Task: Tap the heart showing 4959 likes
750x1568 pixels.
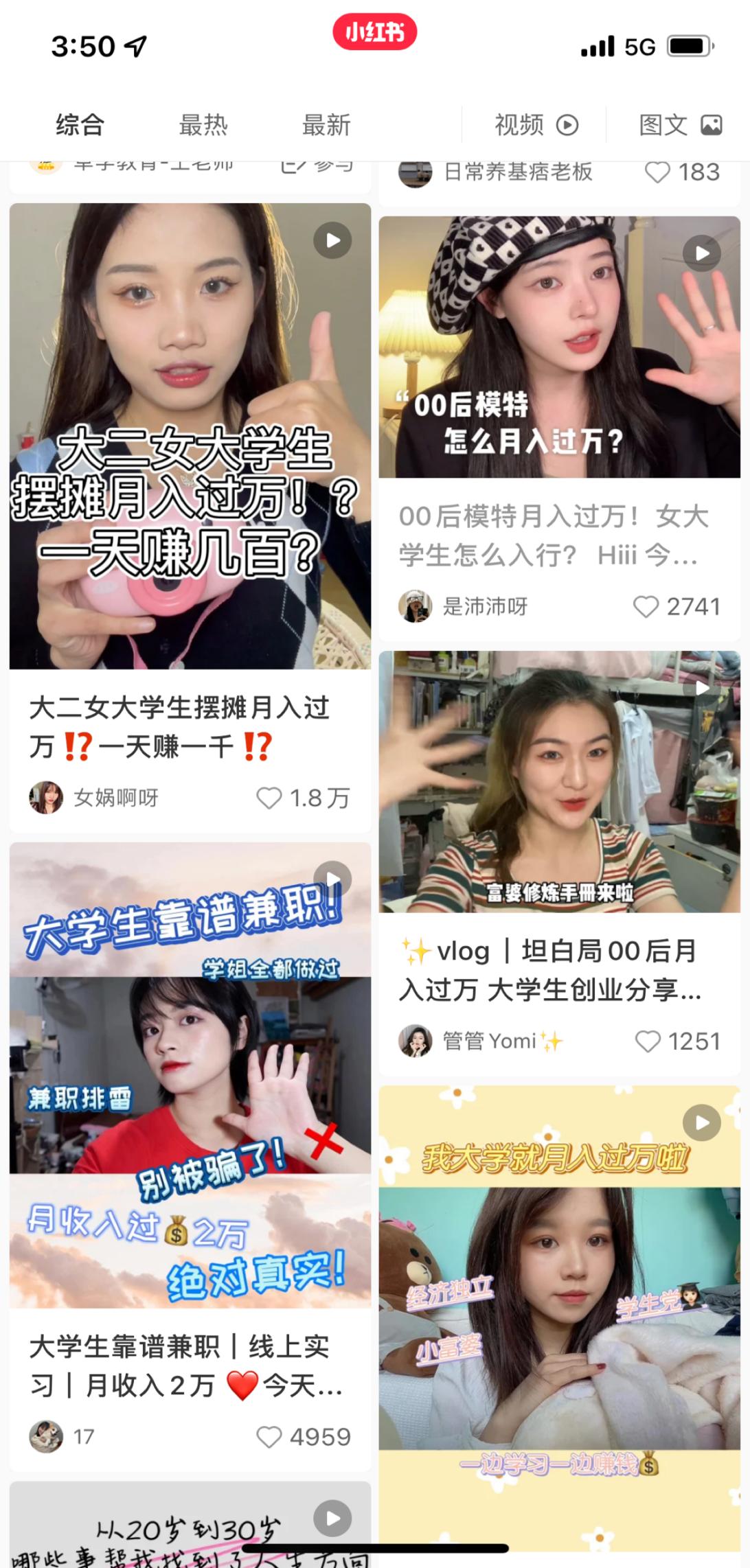Action: [x=269, y=1438]
